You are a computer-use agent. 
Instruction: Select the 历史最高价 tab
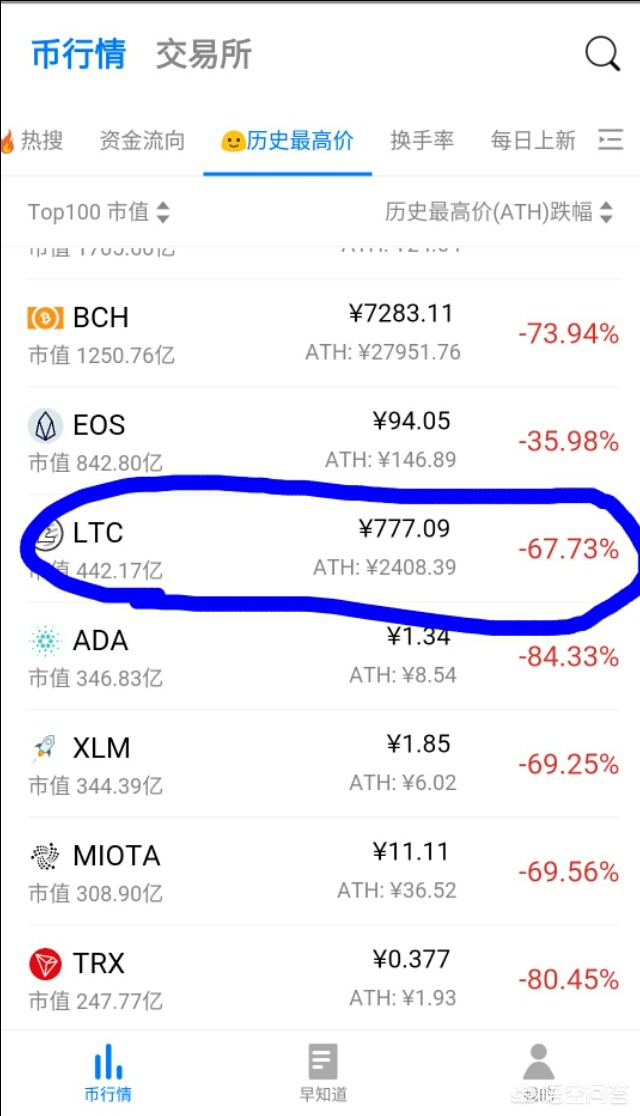click(288, 141)
